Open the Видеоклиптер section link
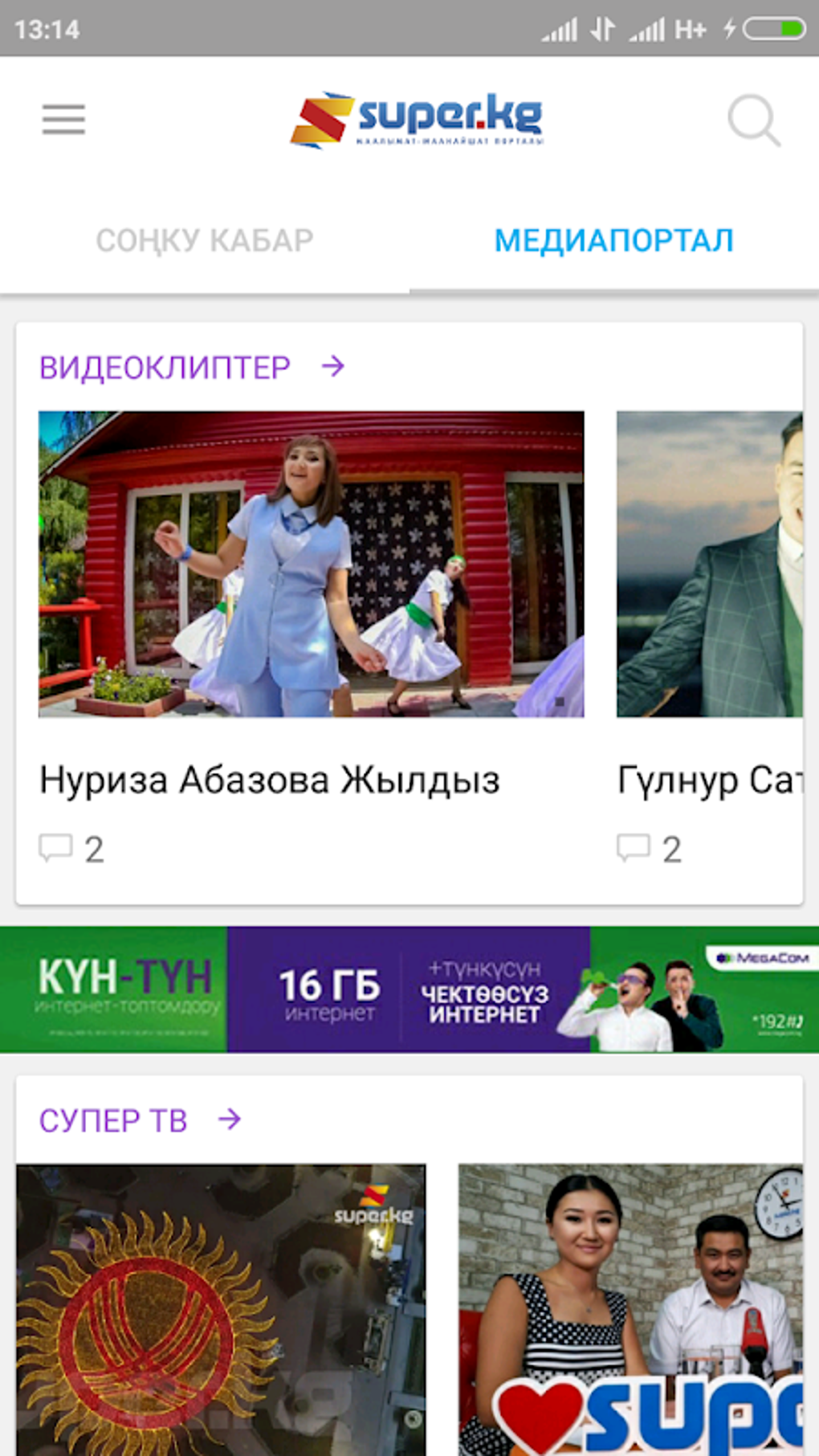The height and width of the screenshot is (1456, 819). (191, 368)
